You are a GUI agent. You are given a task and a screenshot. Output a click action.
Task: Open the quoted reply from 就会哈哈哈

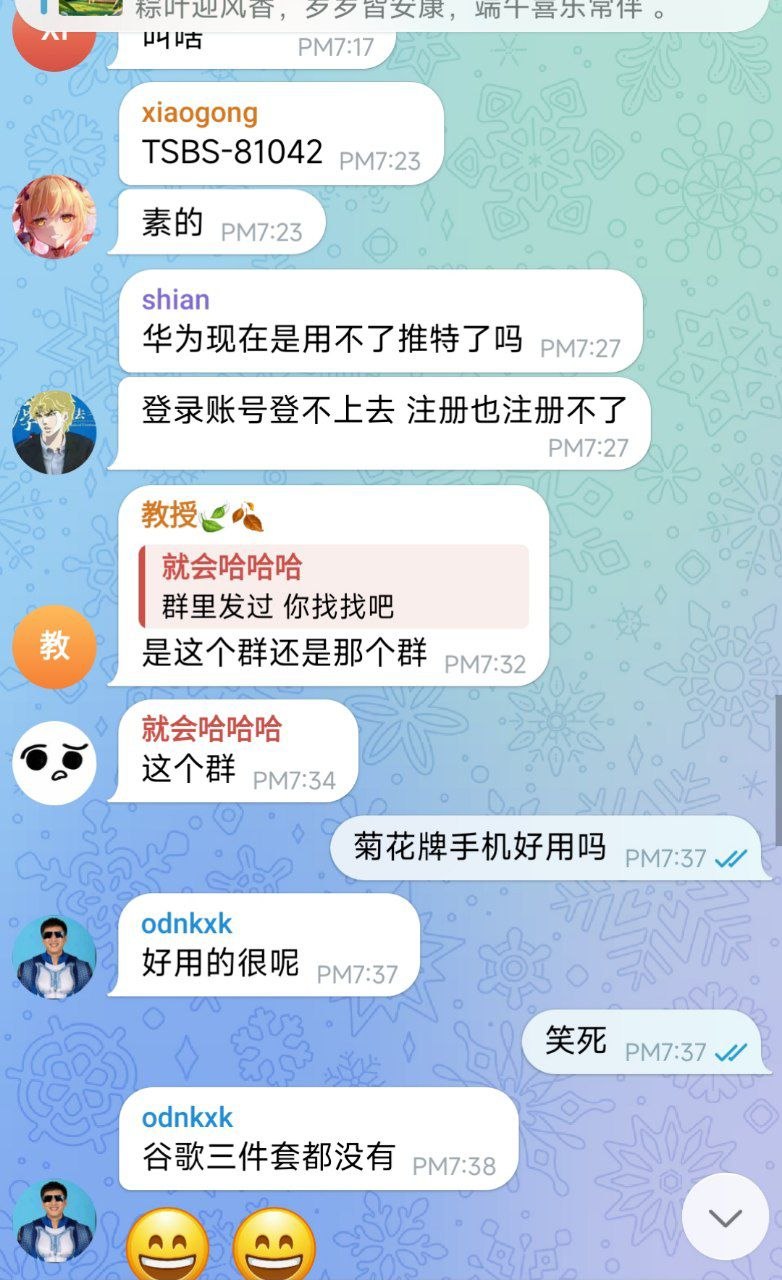click(334, 586)
